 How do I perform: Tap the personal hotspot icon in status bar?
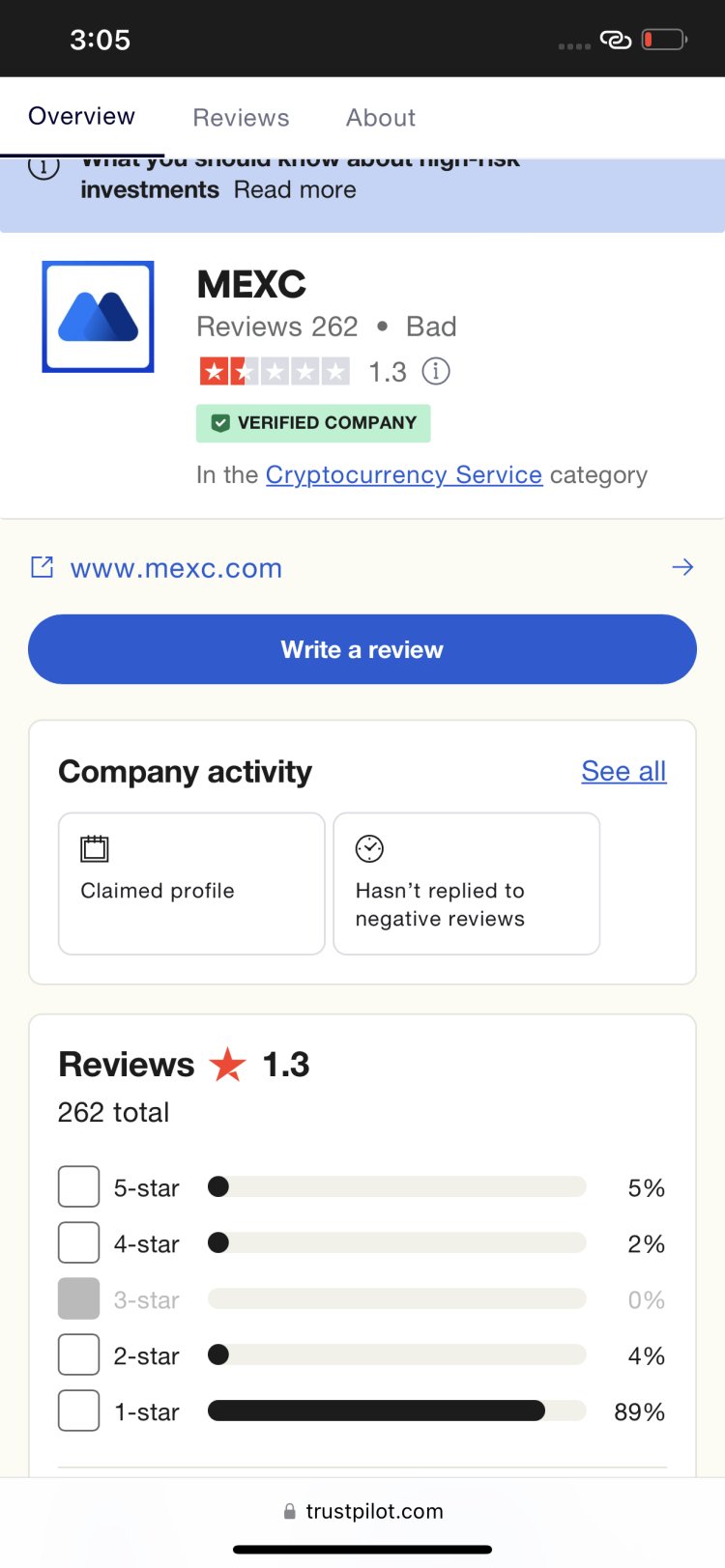(617, 41)
